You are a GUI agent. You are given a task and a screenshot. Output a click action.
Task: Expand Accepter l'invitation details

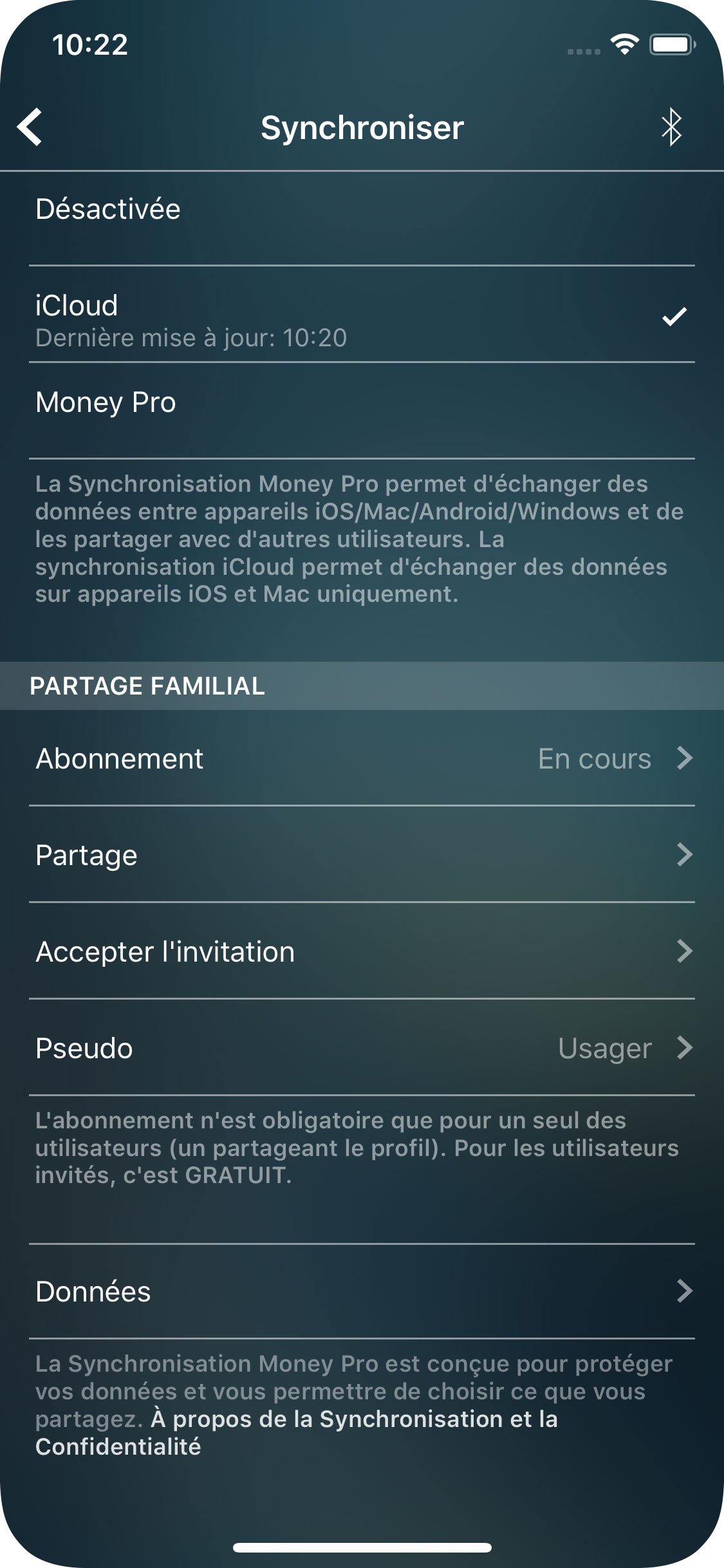(683, 952)
